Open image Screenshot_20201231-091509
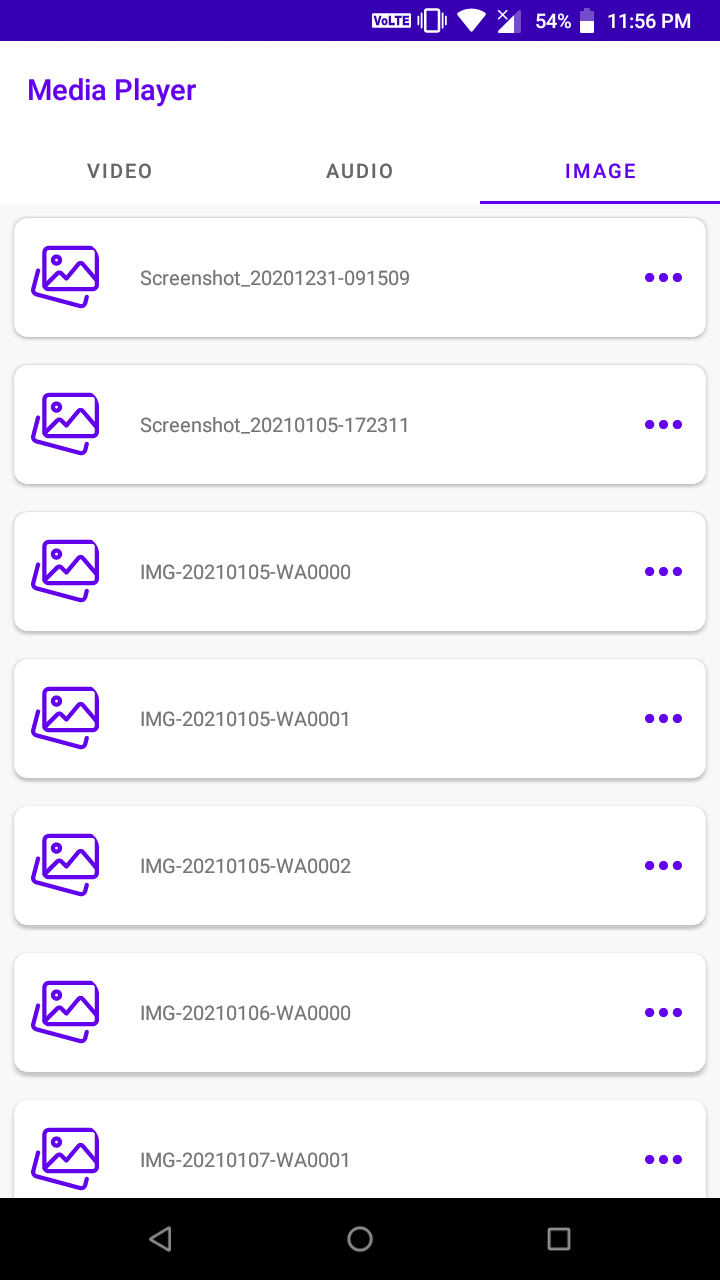This screenshot has width=720, height=1280. point(360,278)
